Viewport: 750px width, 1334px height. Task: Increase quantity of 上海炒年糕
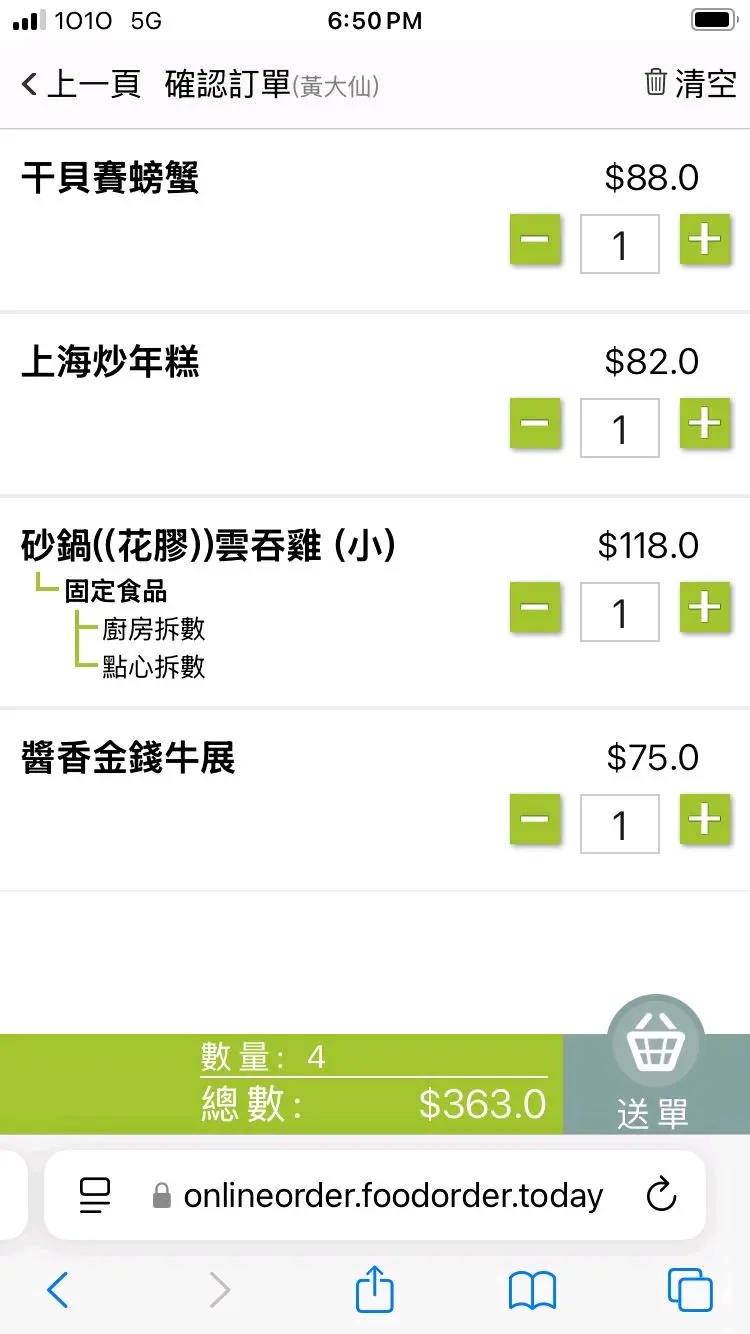pos(705,424)
